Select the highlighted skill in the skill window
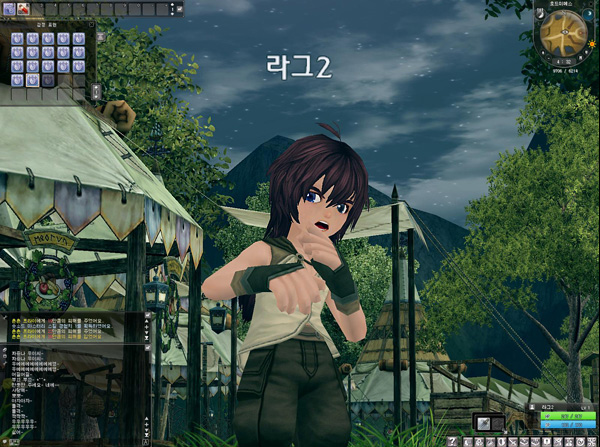The width and height of the screenshot is (600, 447). pyautogui.click(x=31, y=78)
